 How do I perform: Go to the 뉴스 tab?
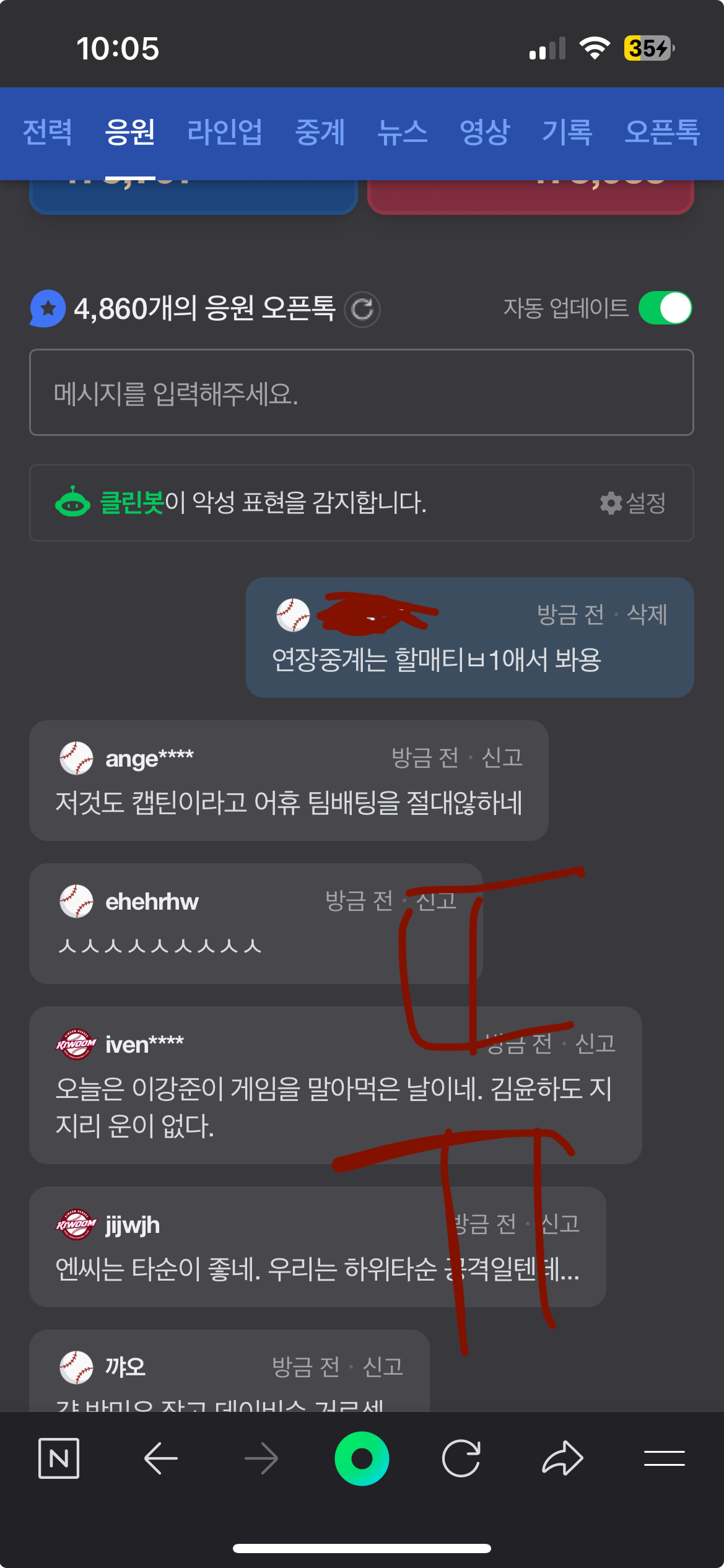point(402,132)
